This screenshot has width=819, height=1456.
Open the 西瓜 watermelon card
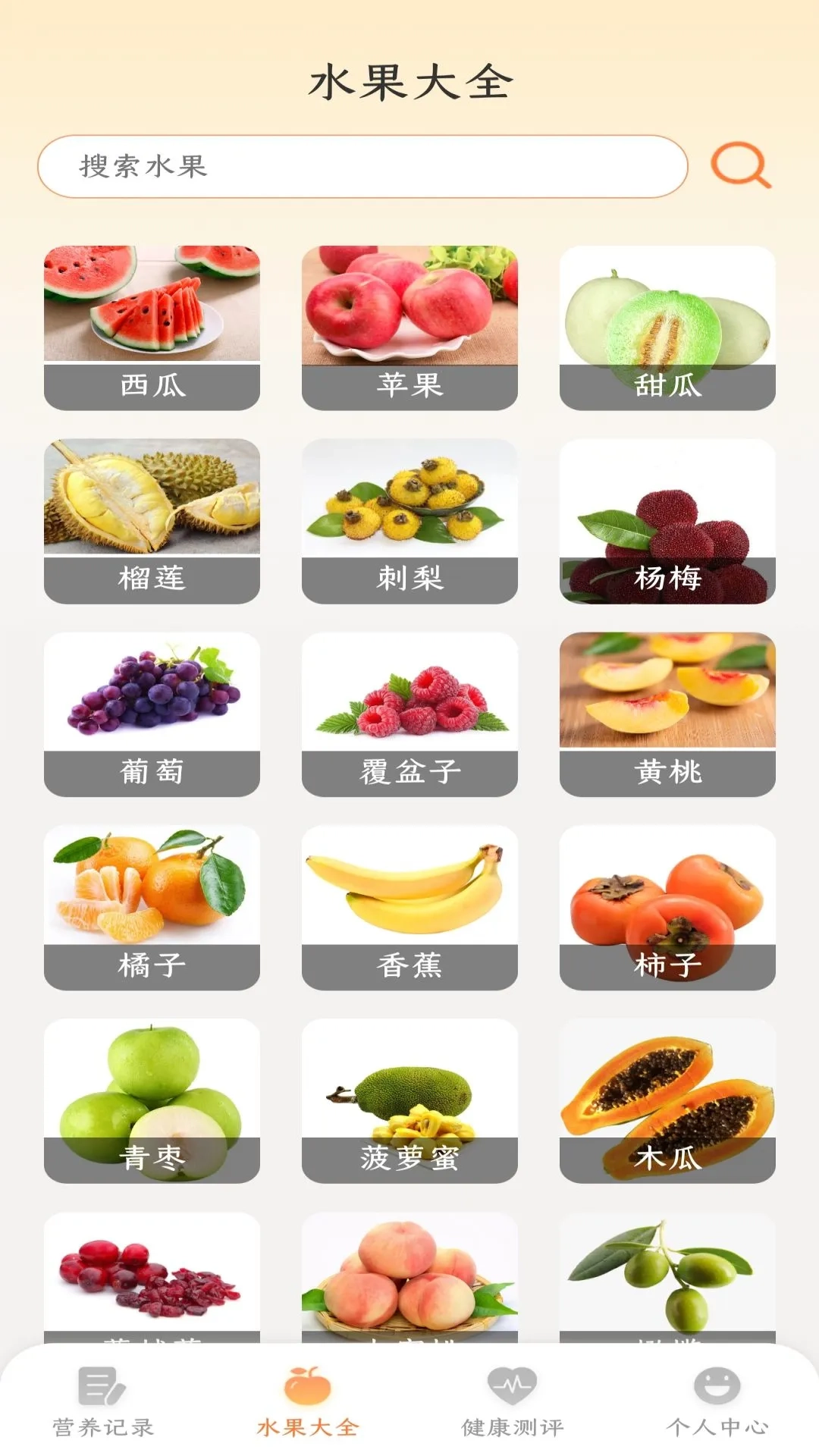(x=153, y=322)
